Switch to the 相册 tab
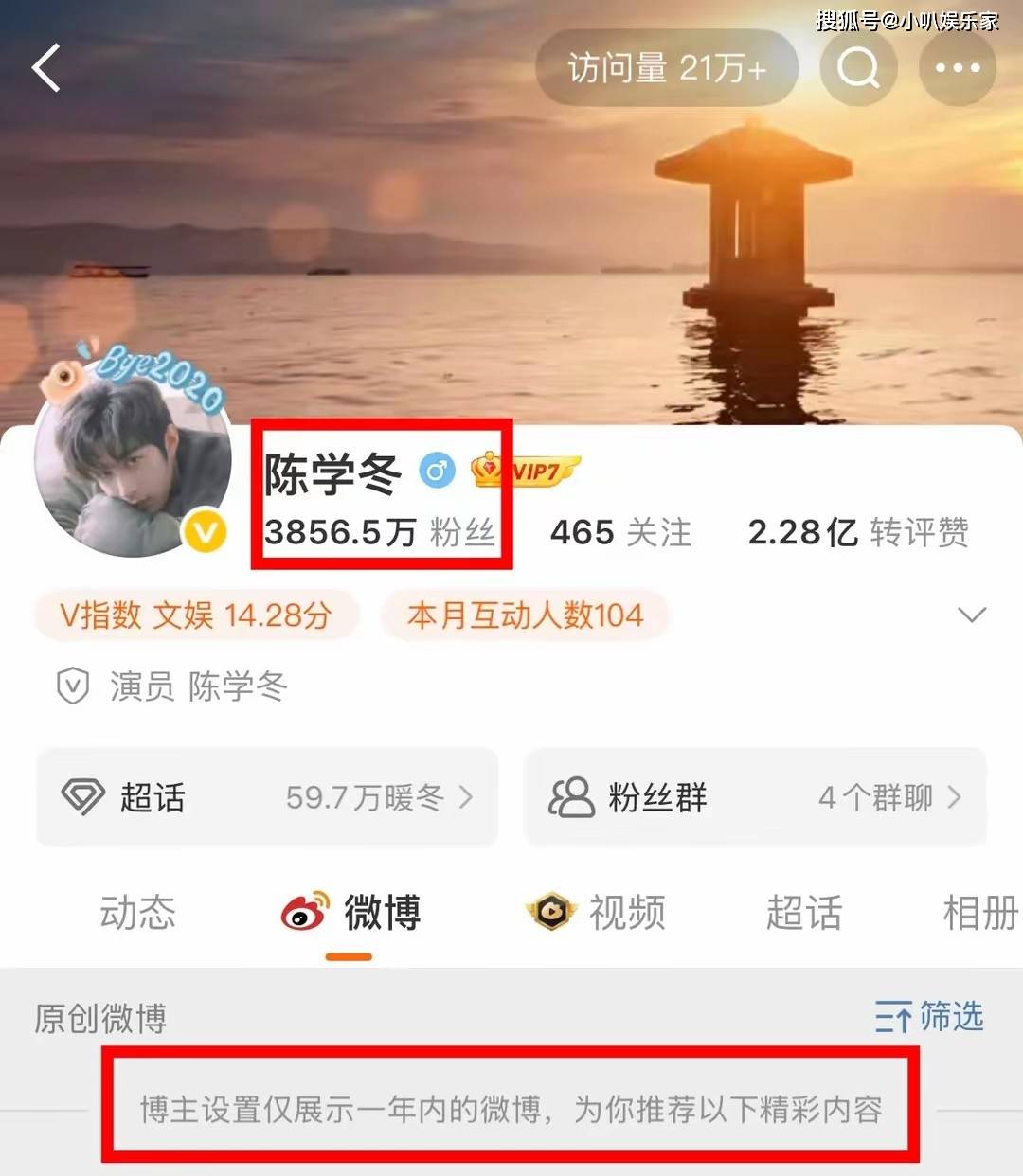Viewport: 1023px width, 1176px height. point(979,913)
